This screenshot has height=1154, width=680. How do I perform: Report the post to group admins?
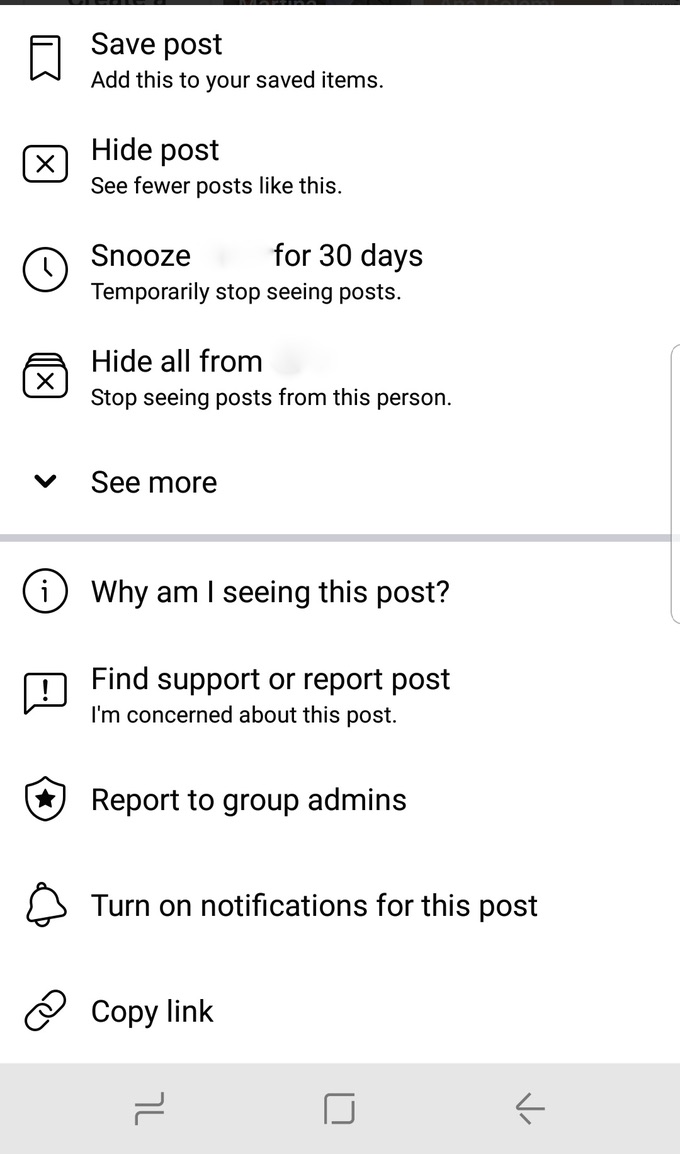248,800
